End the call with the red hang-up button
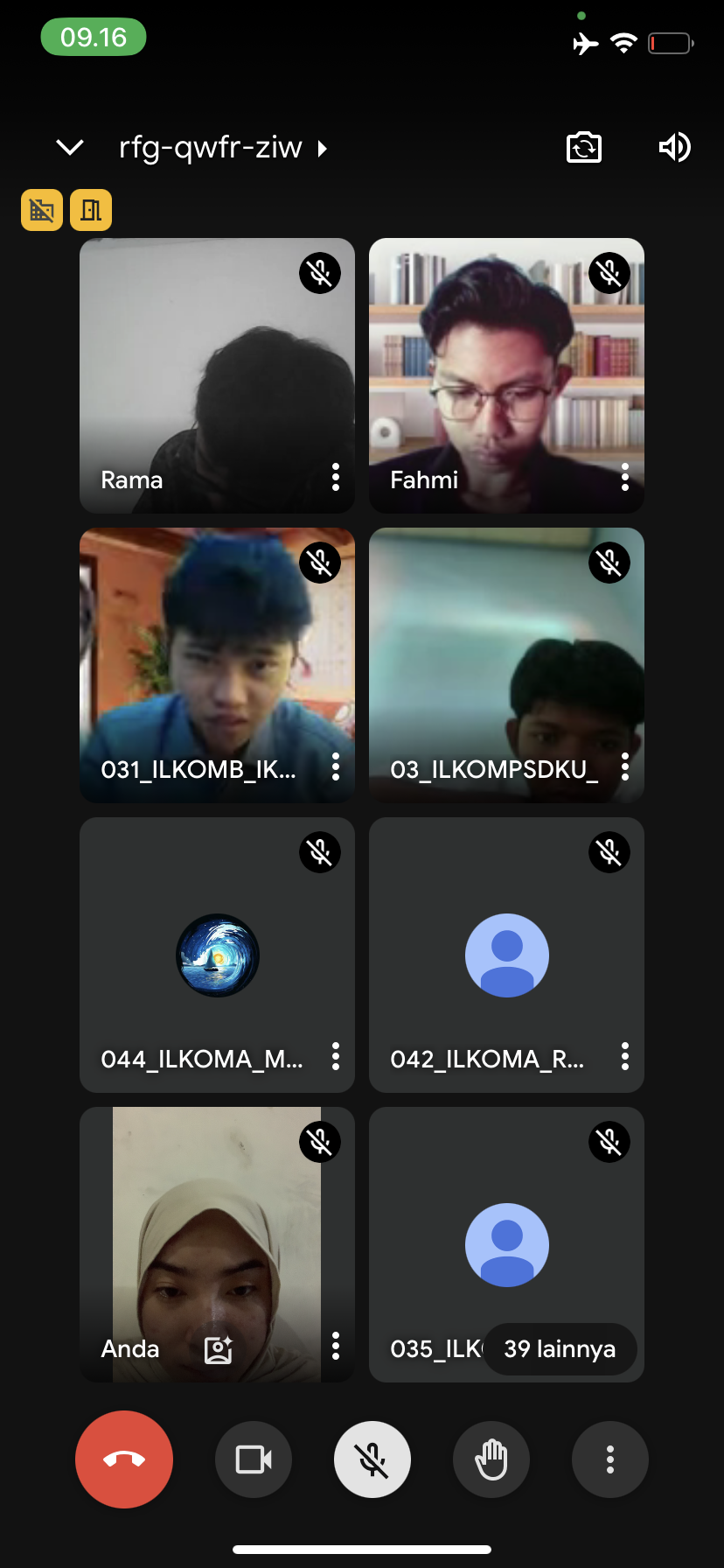Image resolution: width=724 pixels, height=1568 pixels. pyautogui.click(x=124, y=1459)
